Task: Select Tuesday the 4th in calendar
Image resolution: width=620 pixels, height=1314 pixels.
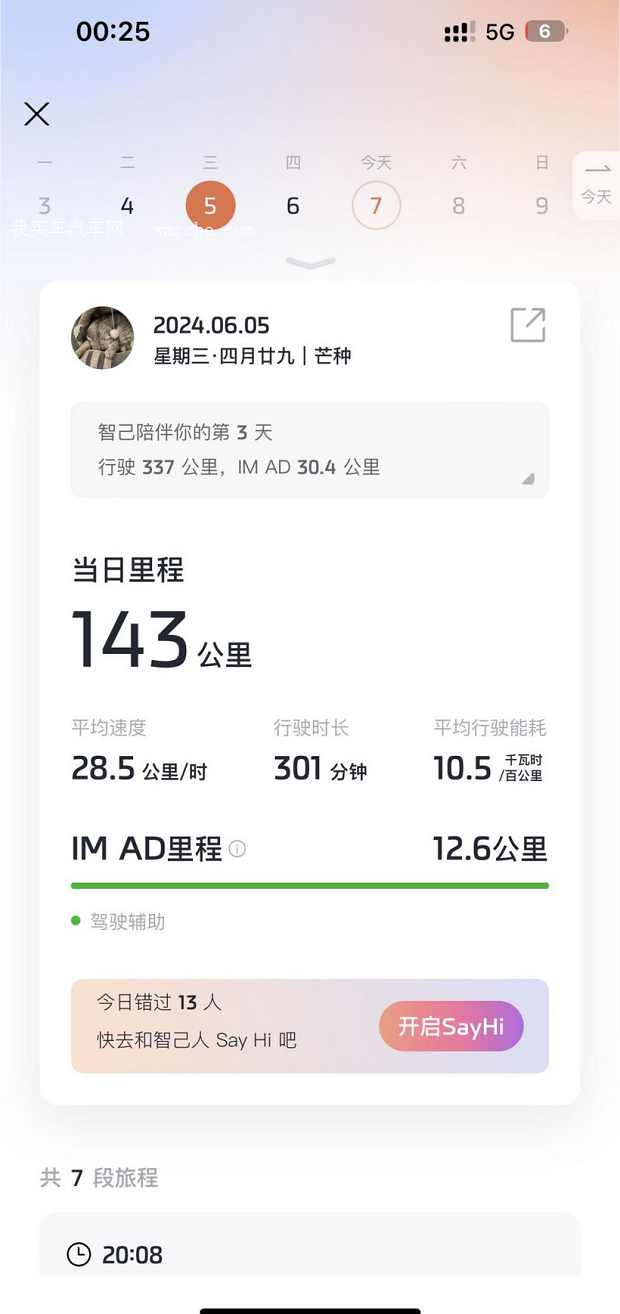Action: [x=127, y=205]
